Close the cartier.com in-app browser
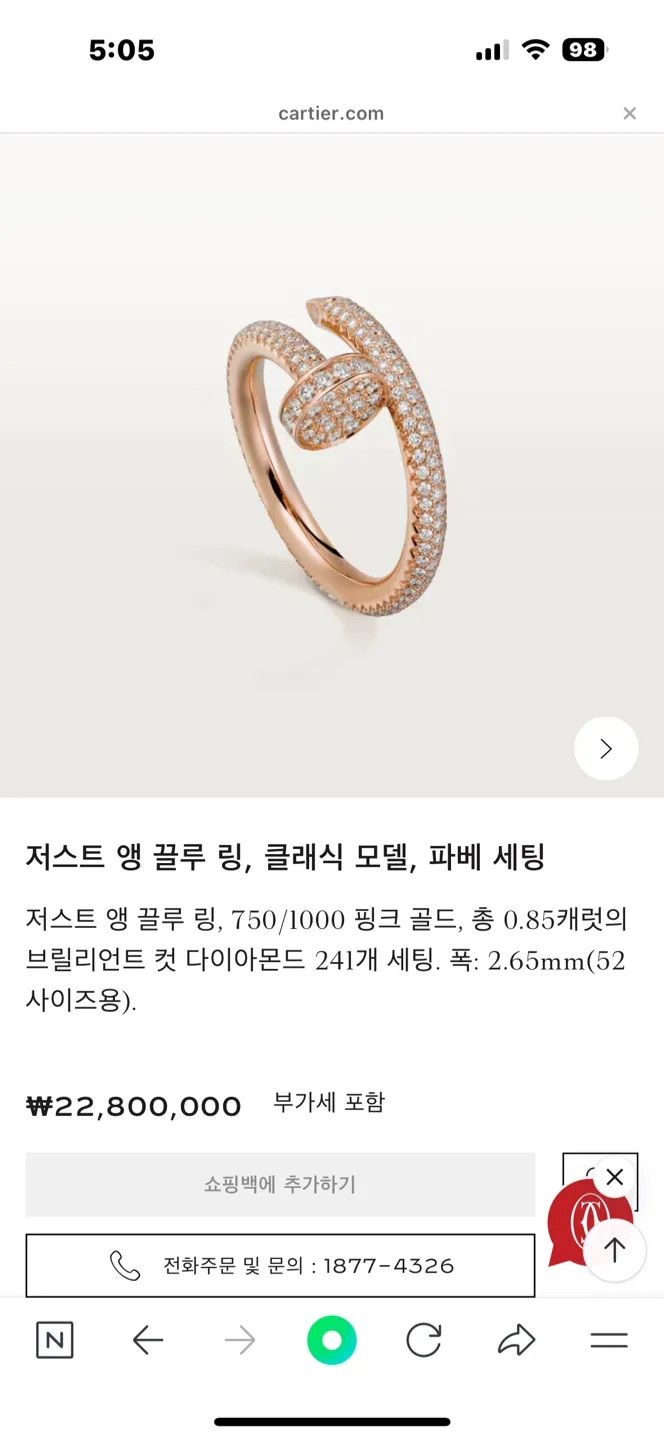Screen dimensions: 664x1440 coord(629,114)
